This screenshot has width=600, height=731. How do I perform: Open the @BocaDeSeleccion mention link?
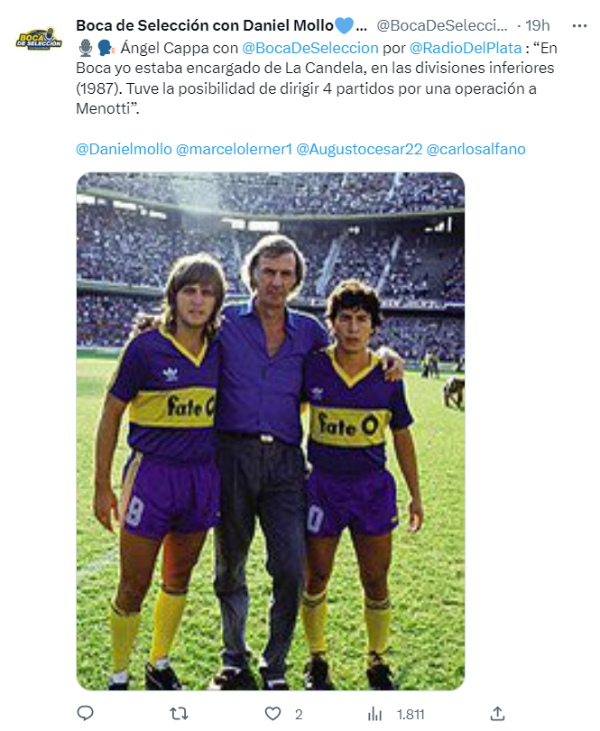tap(310, 47)
